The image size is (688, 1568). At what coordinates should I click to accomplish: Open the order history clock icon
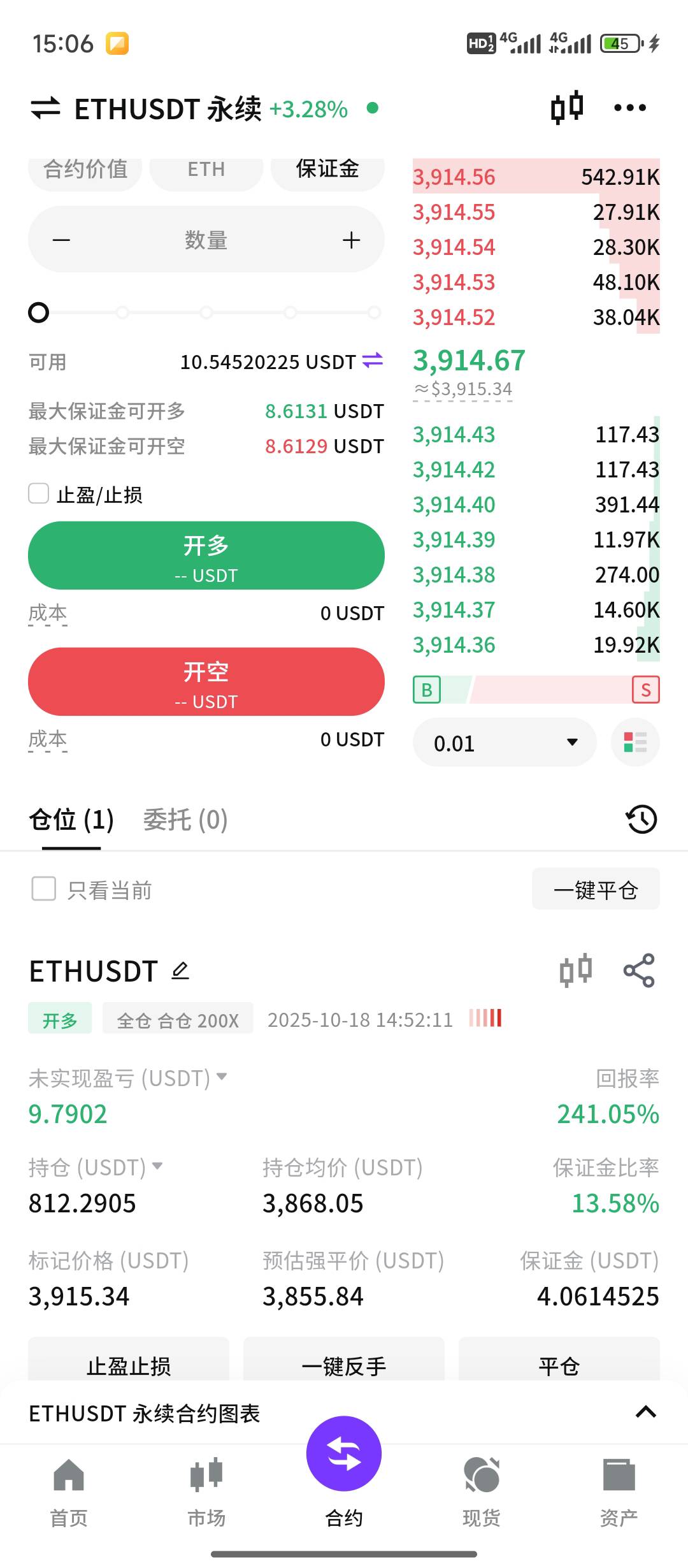[641, 819]
